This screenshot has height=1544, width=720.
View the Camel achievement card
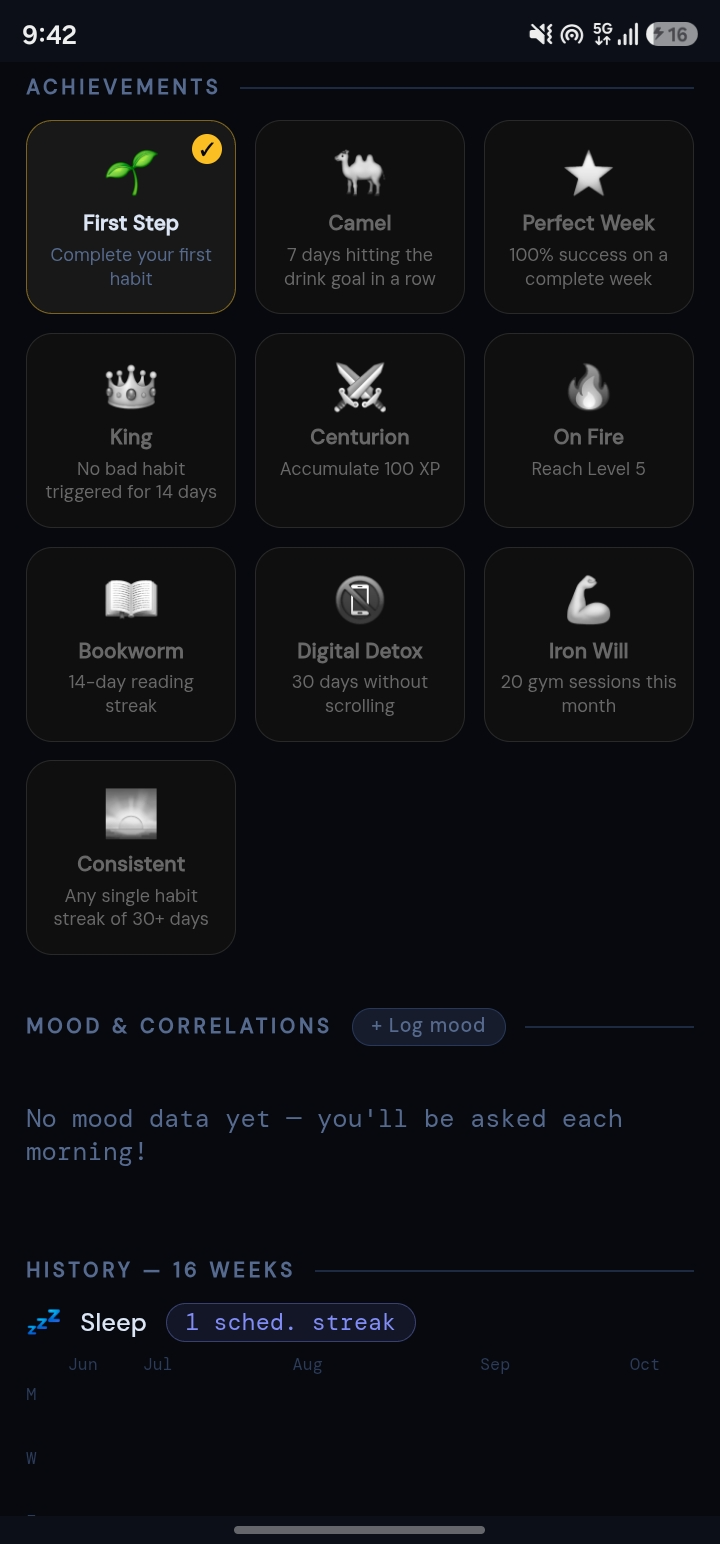(360, 217)
